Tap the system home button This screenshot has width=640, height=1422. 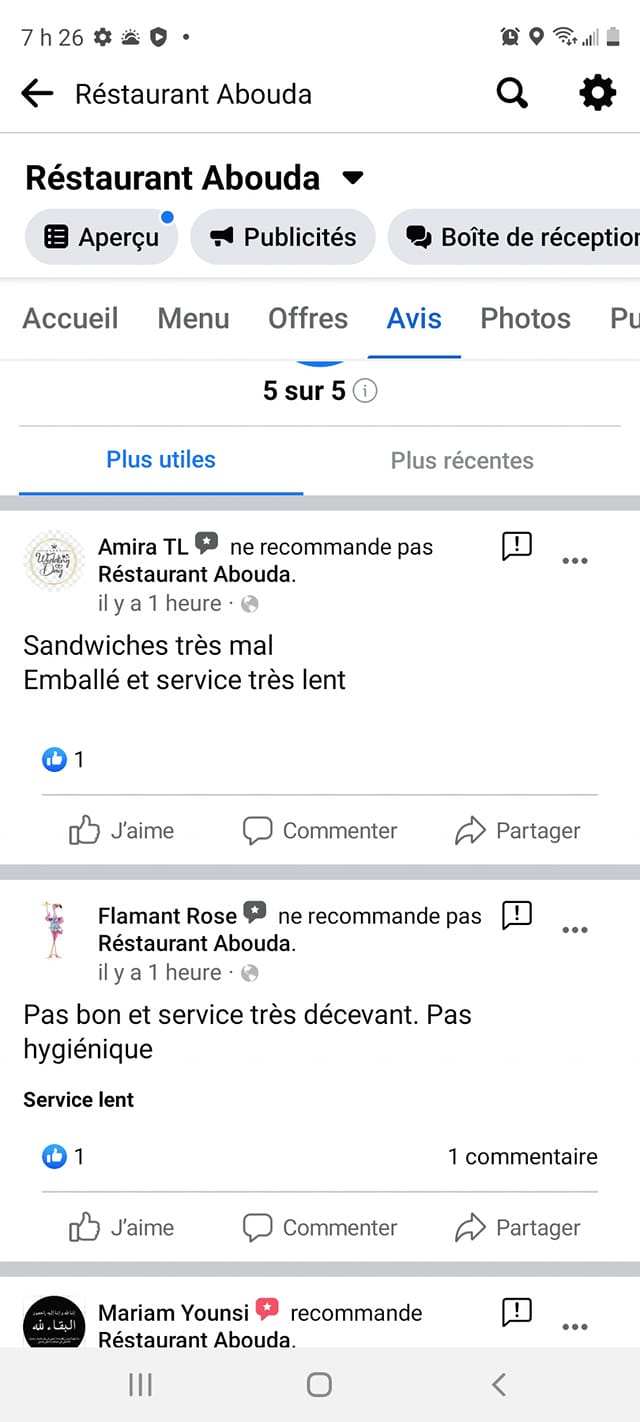[319, 1384]
